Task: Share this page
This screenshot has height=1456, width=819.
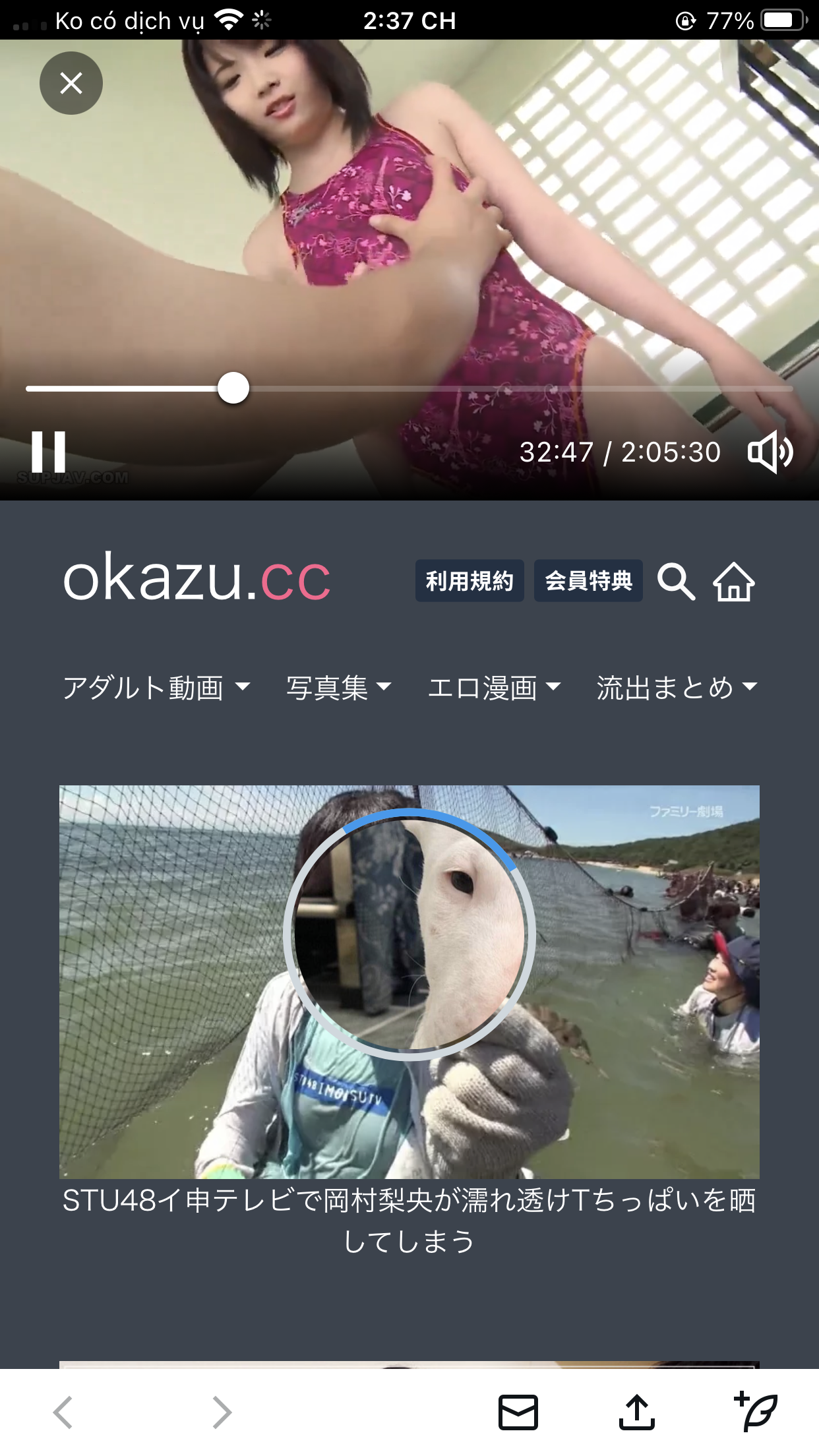Action: pos(637,1412)
